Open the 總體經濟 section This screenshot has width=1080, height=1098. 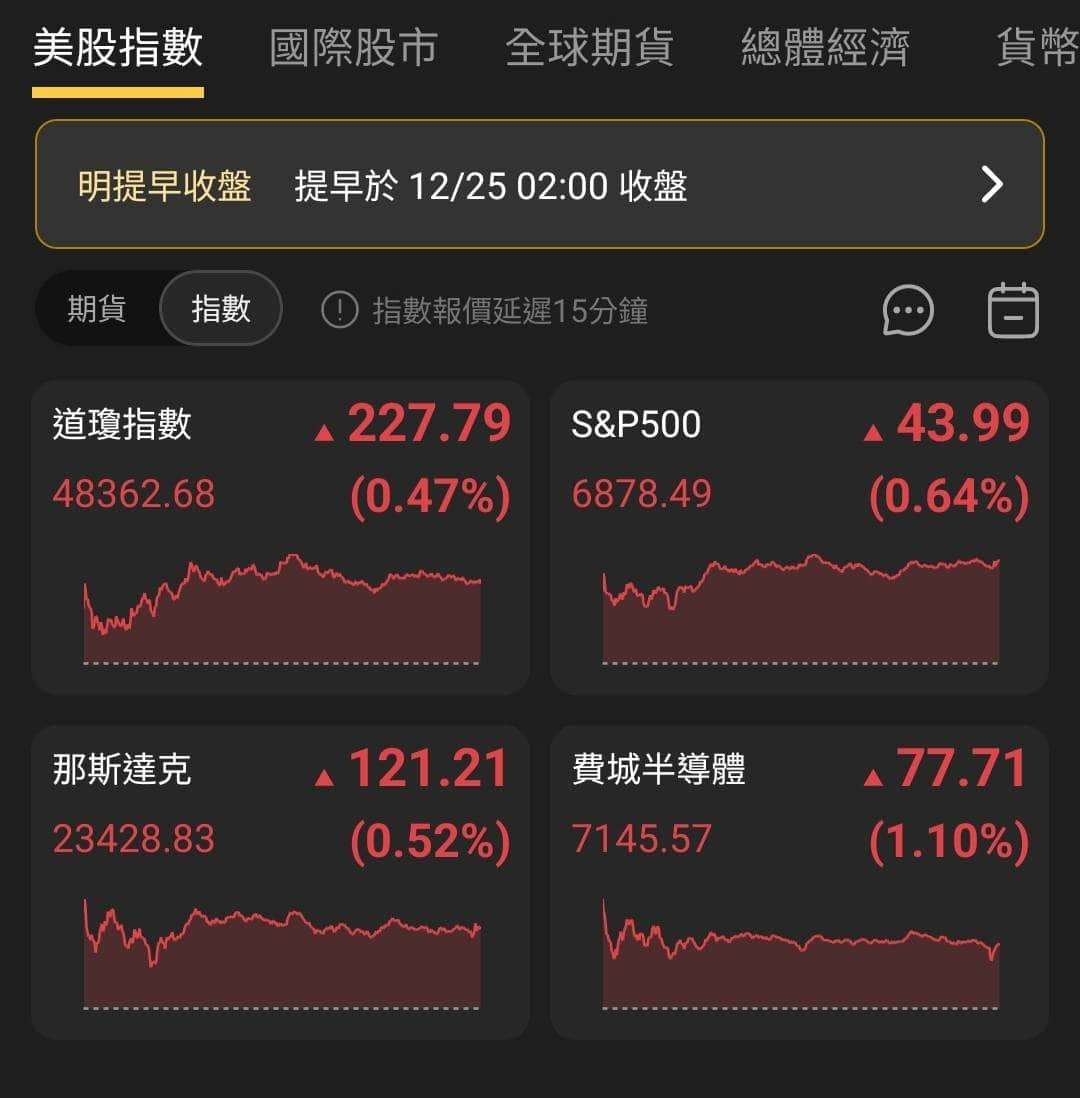(826, 46)
